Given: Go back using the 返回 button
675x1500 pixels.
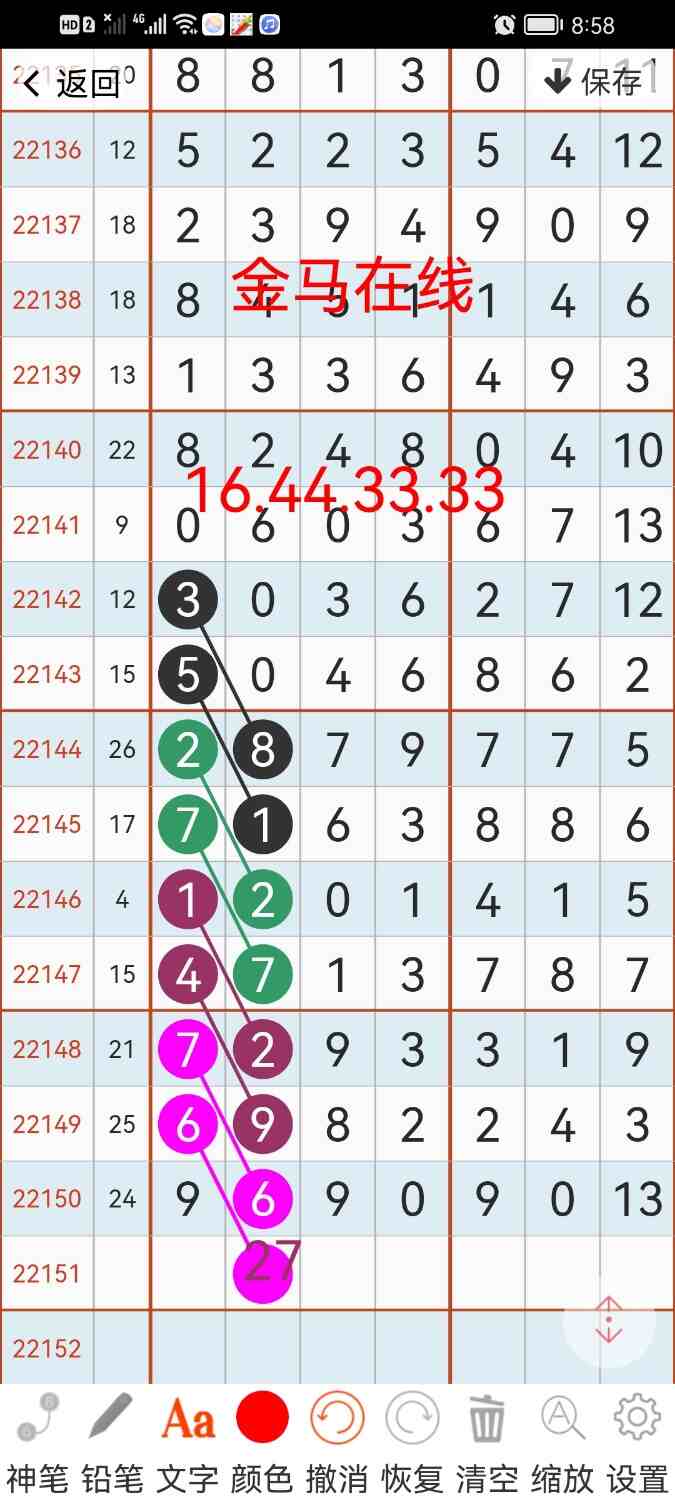Looking at the screenshot, I should pos(72,84).
